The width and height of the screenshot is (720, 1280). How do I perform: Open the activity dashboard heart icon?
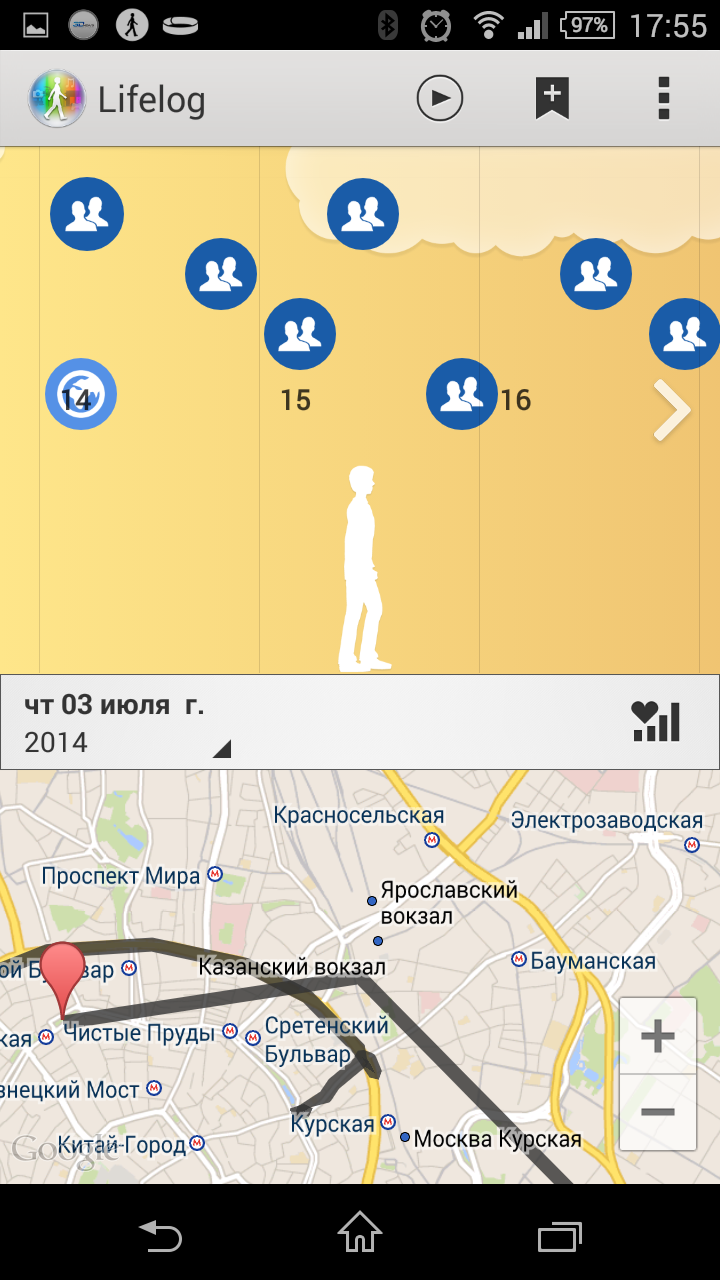click(655, 721)
